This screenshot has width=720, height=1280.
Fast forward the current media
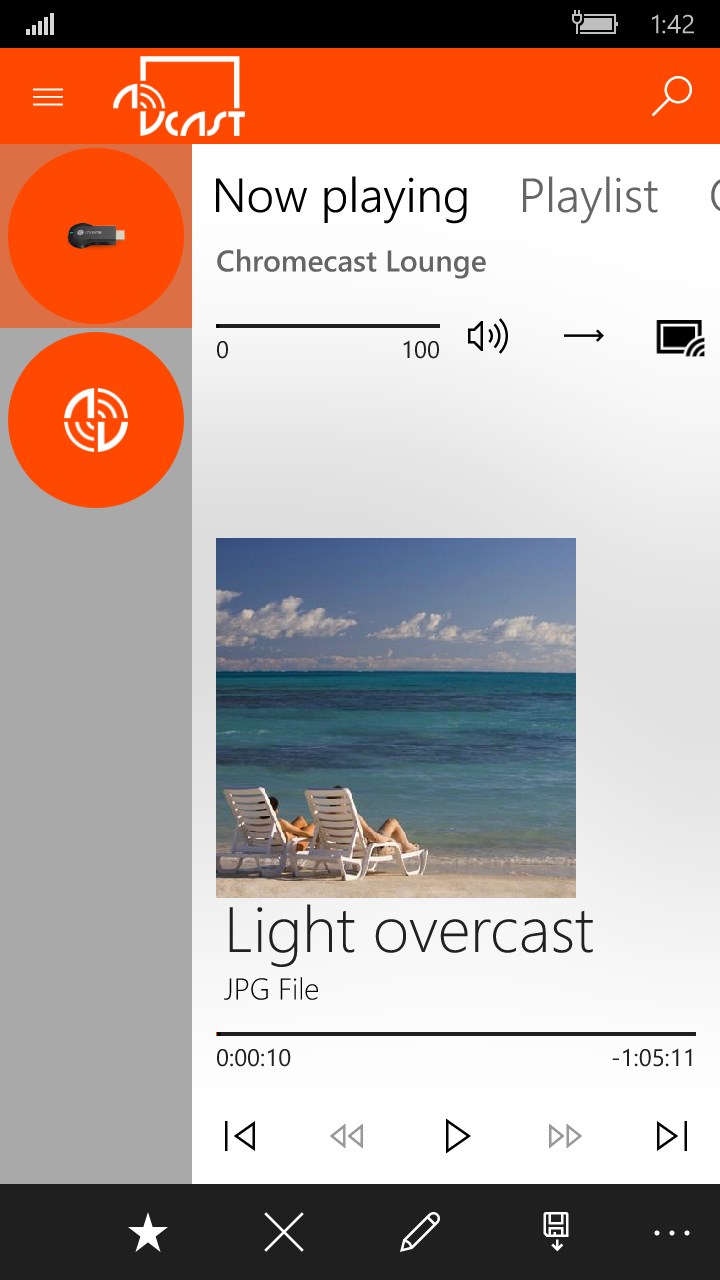565,1136
